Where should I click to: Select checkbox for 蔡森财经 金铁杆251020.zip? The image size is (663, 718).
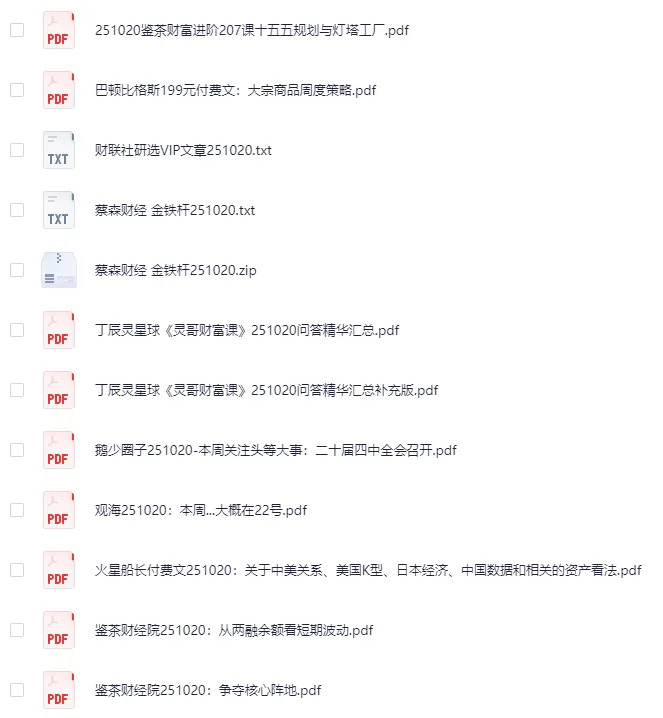[17, 270]
